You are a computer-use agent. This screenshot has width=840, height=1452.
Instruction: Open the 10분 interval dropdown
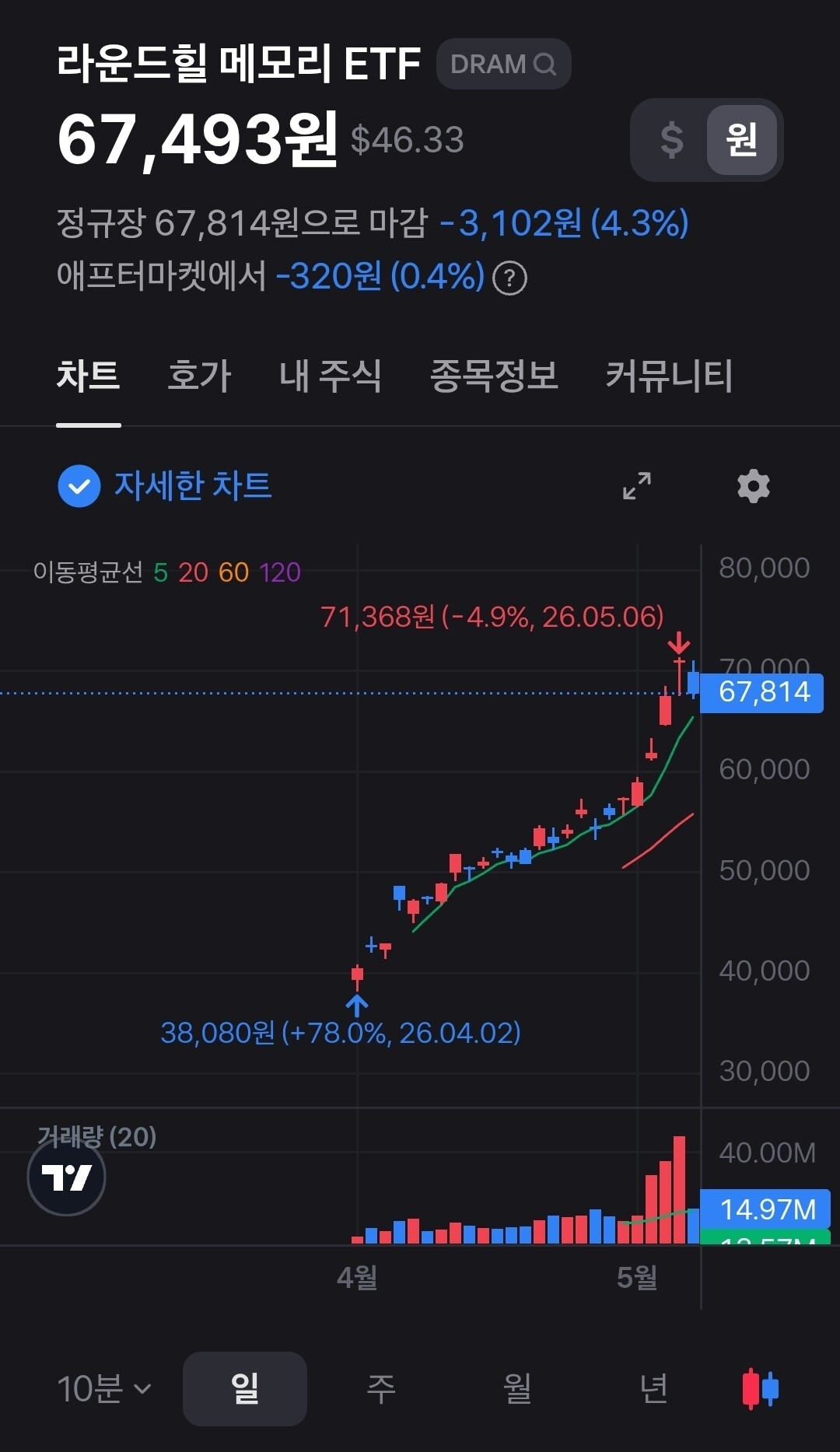pos(104,1389)
